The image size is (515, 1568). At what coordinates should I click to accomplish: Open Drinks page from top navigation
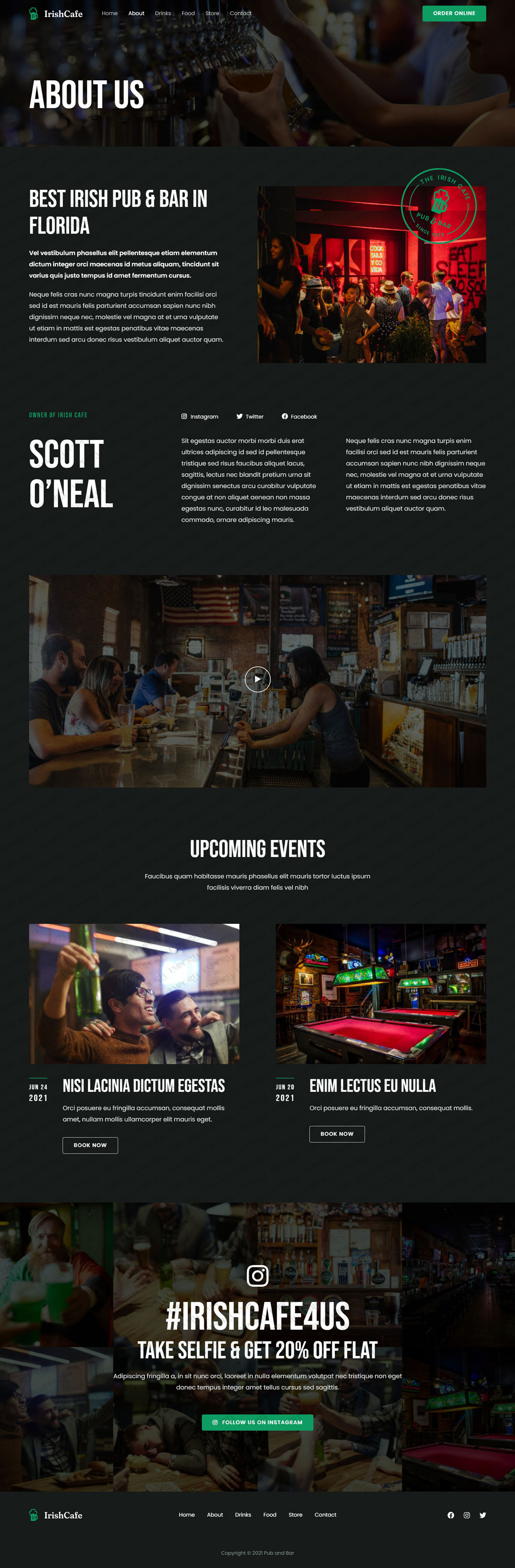(x=162, y=13)
